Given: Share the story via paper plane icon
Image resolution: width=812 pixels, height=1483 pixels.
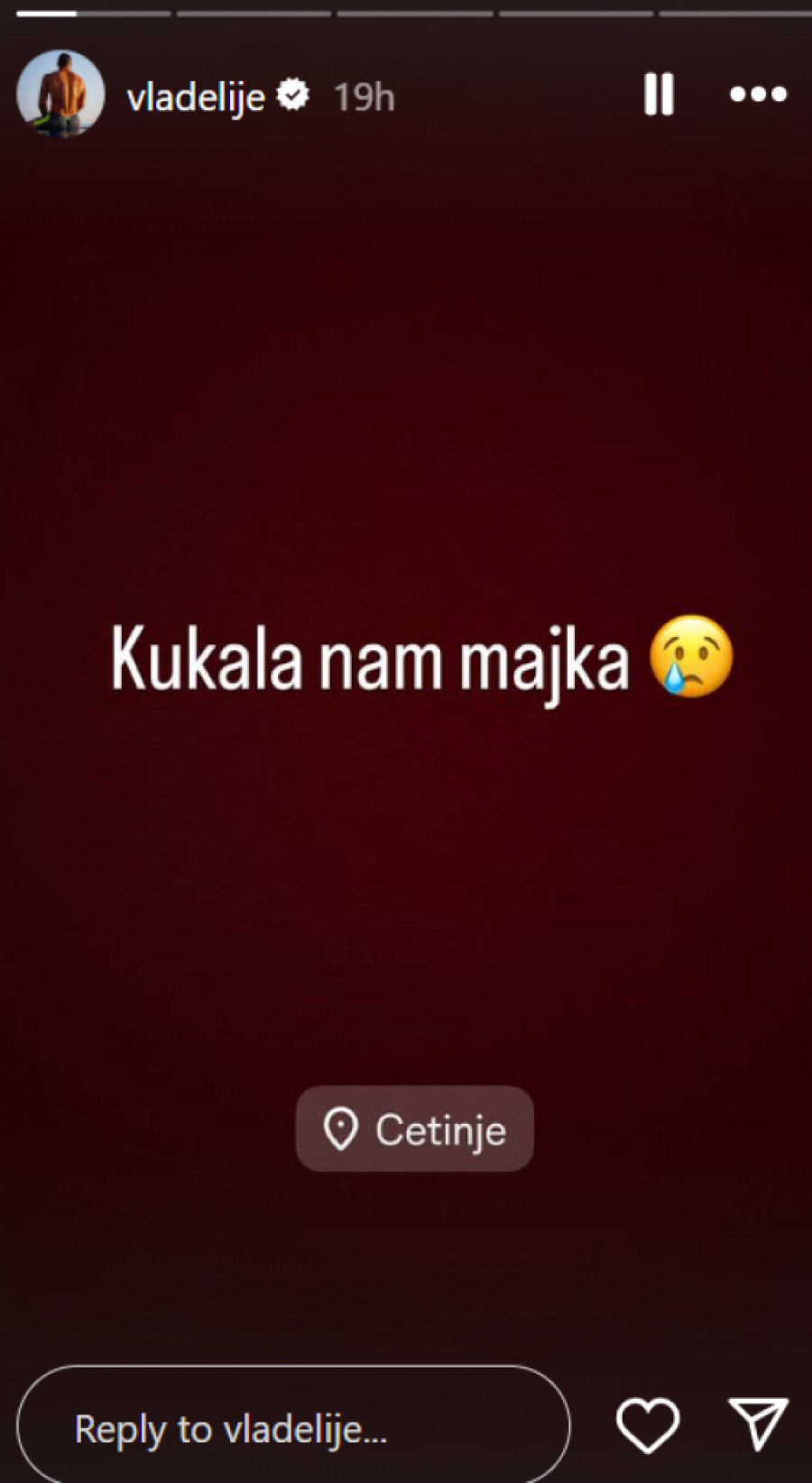Looking at the screenshot, I should [759, 1425].
